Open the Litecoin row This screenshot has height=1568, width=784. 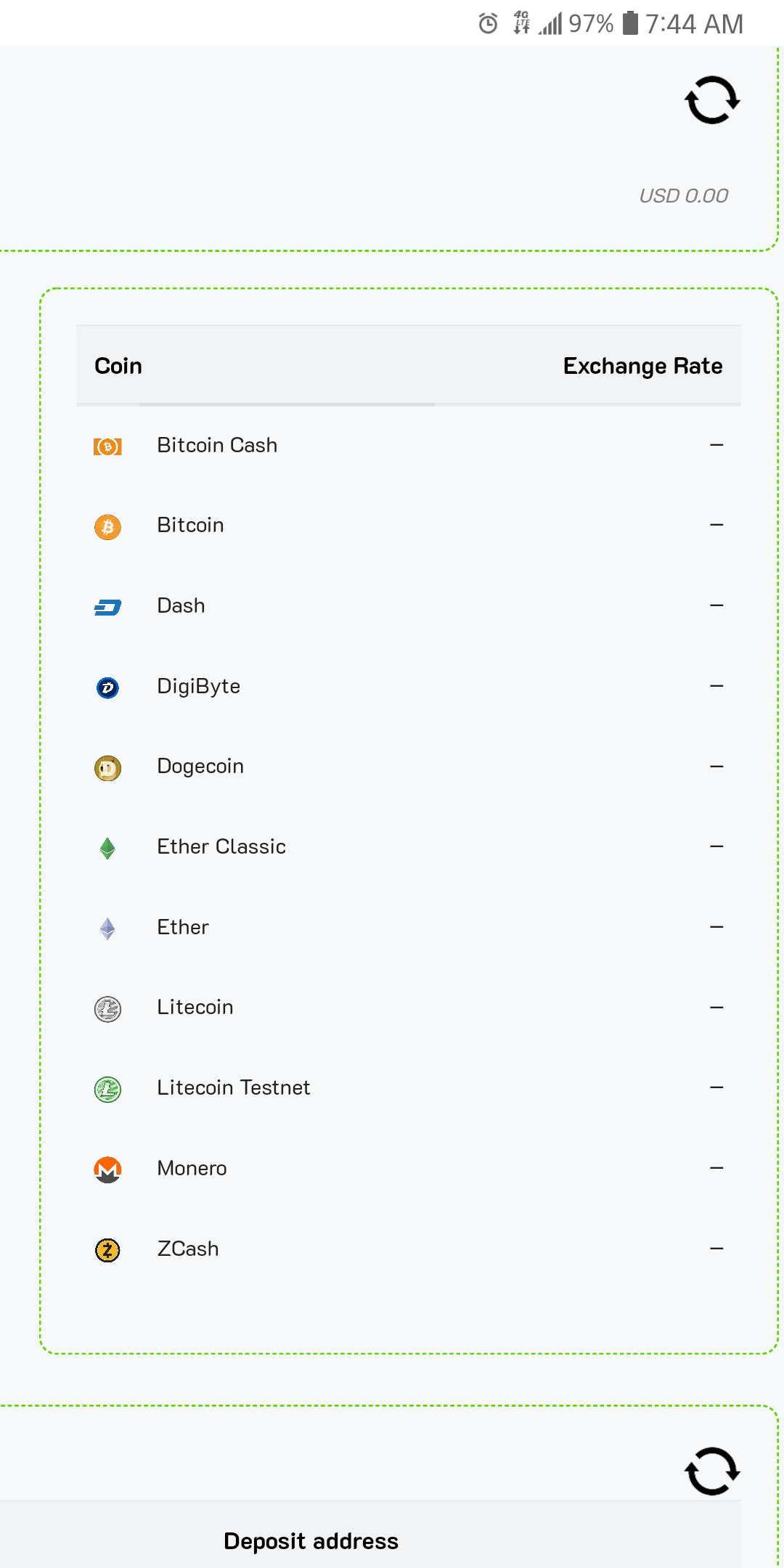pyautogui.click(x=409, y=1008)
